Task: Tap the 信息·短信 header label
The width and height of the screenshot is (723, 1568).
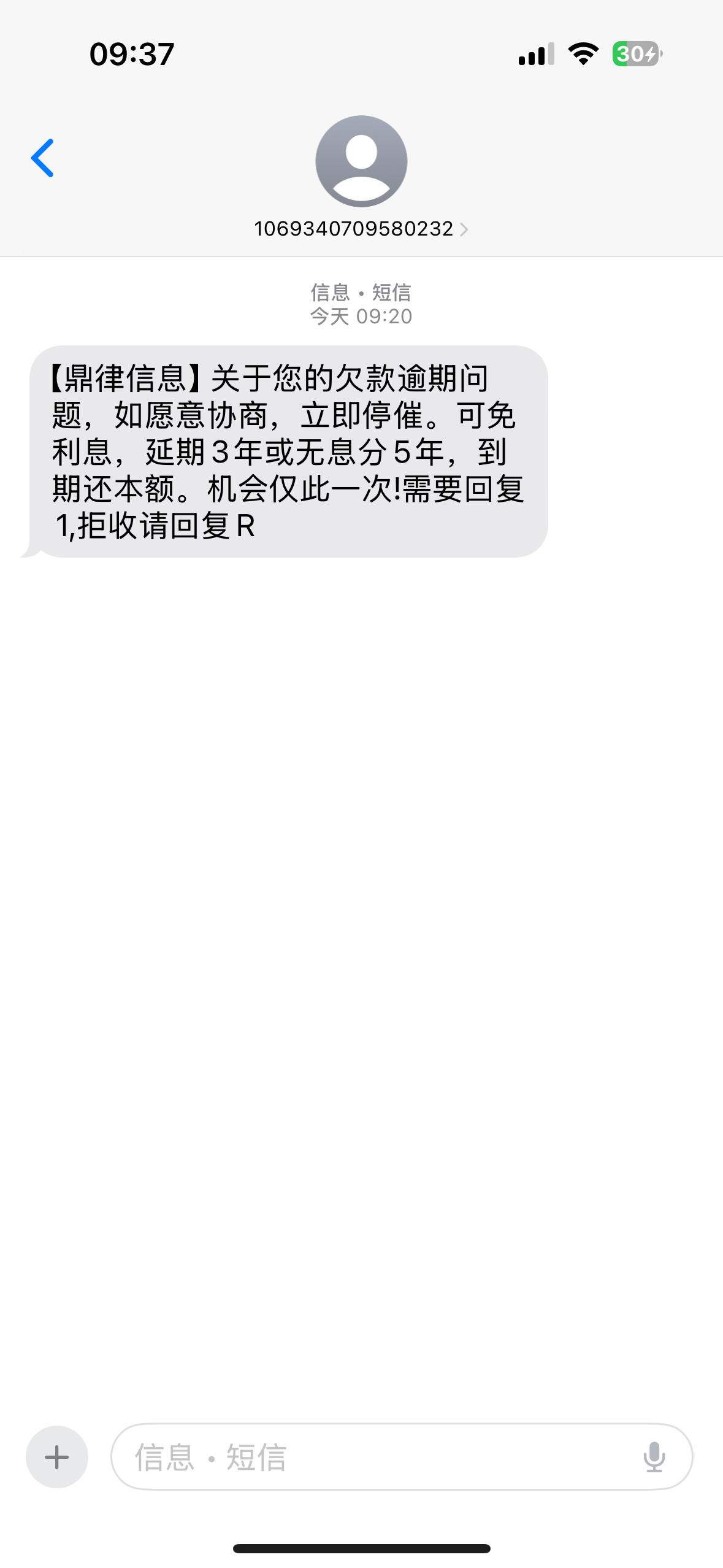Action: 361,293
